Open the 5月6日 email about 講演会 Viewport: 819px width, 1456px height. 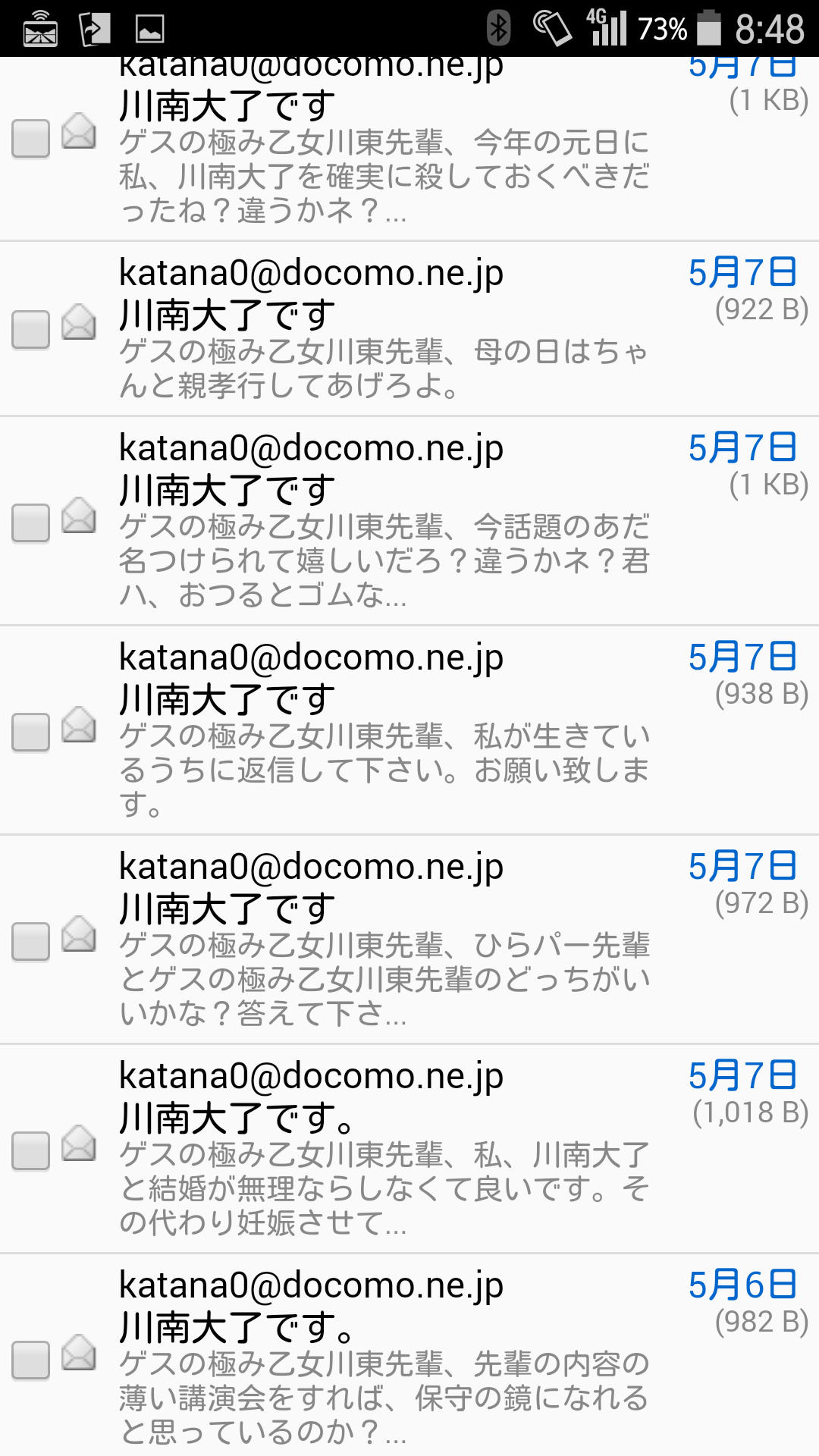click(409, 1355)
